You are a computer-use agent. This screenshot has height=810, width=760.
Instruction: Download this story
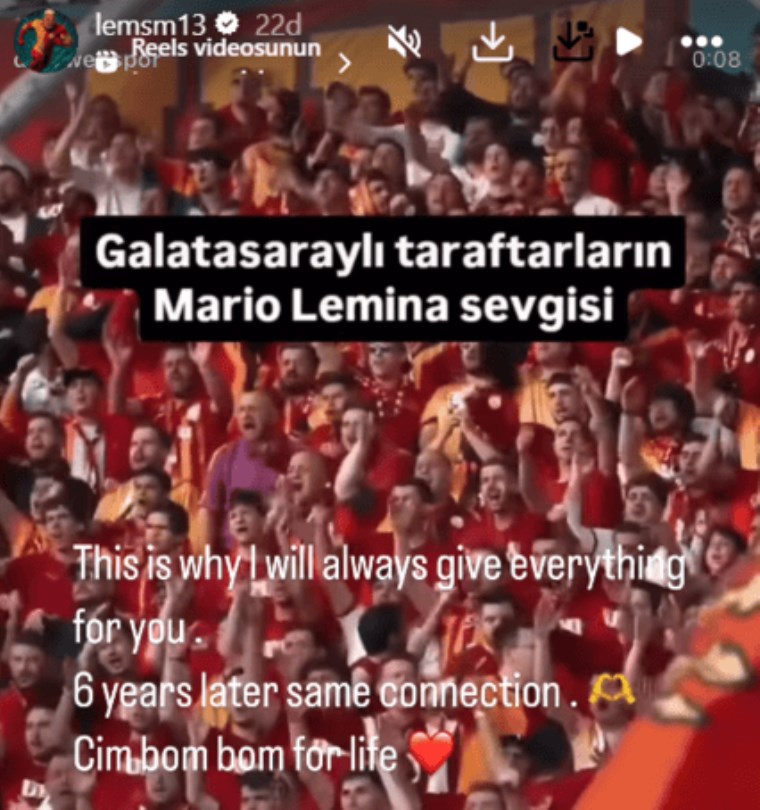coord(492,42)
